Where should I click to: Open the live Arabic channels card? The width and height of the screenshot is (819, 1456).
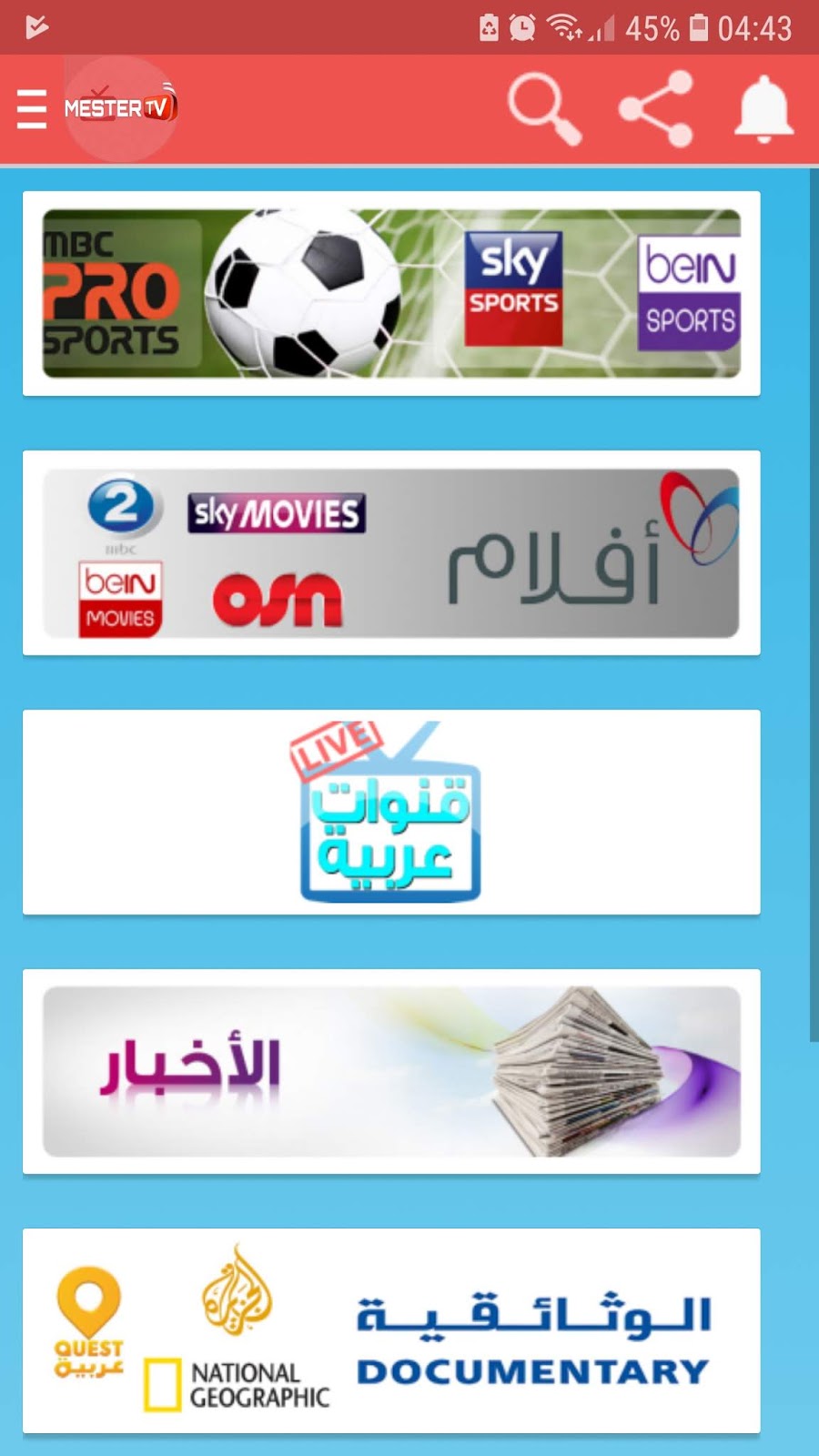click(391, 812)
